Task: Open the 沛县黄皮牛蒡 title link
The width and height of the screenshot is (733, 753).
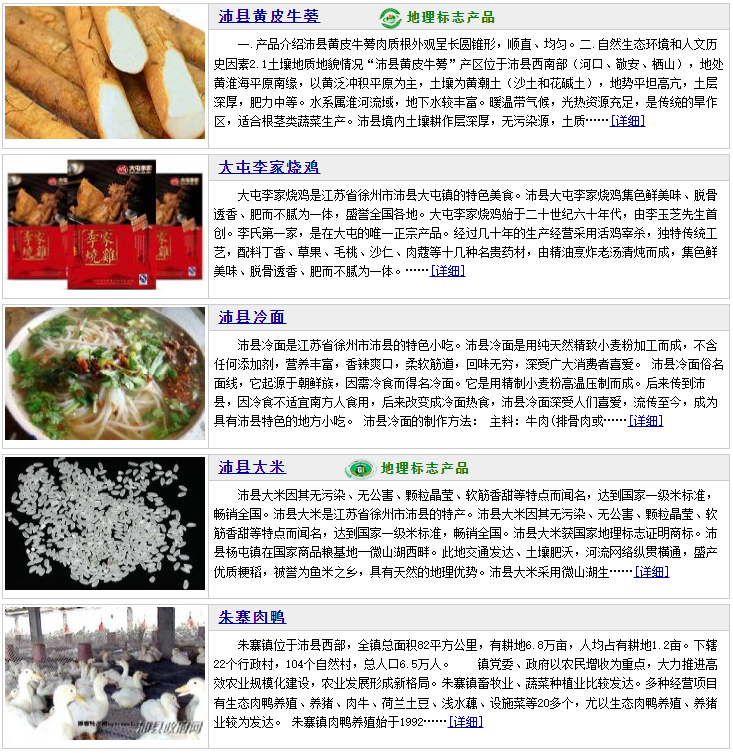Action: coord(269,17)
